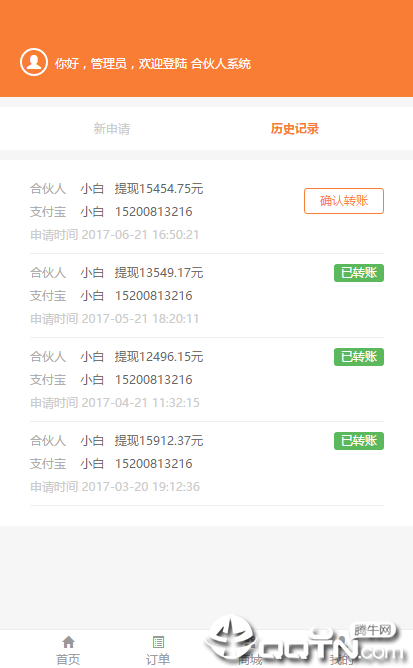413x668 pixels.
Task: Switch to the 我的 tab
Action: [341, 650]
